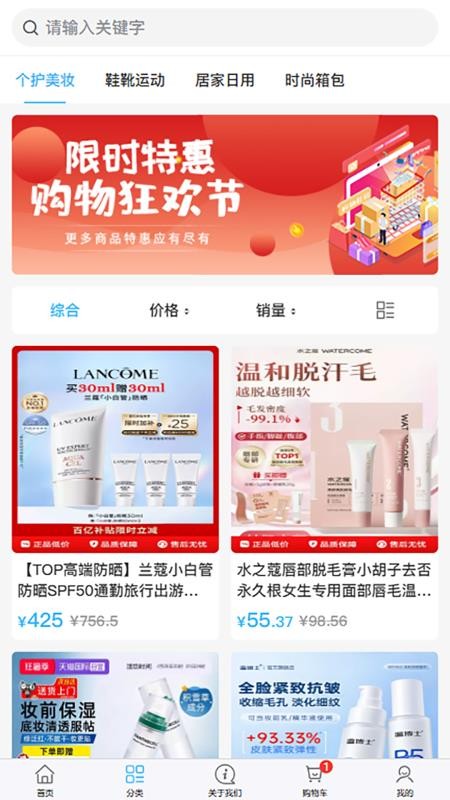Switch to the 鞋靴运动 category tab
Viewport: 450px width, 800px height.
(135, 80)
